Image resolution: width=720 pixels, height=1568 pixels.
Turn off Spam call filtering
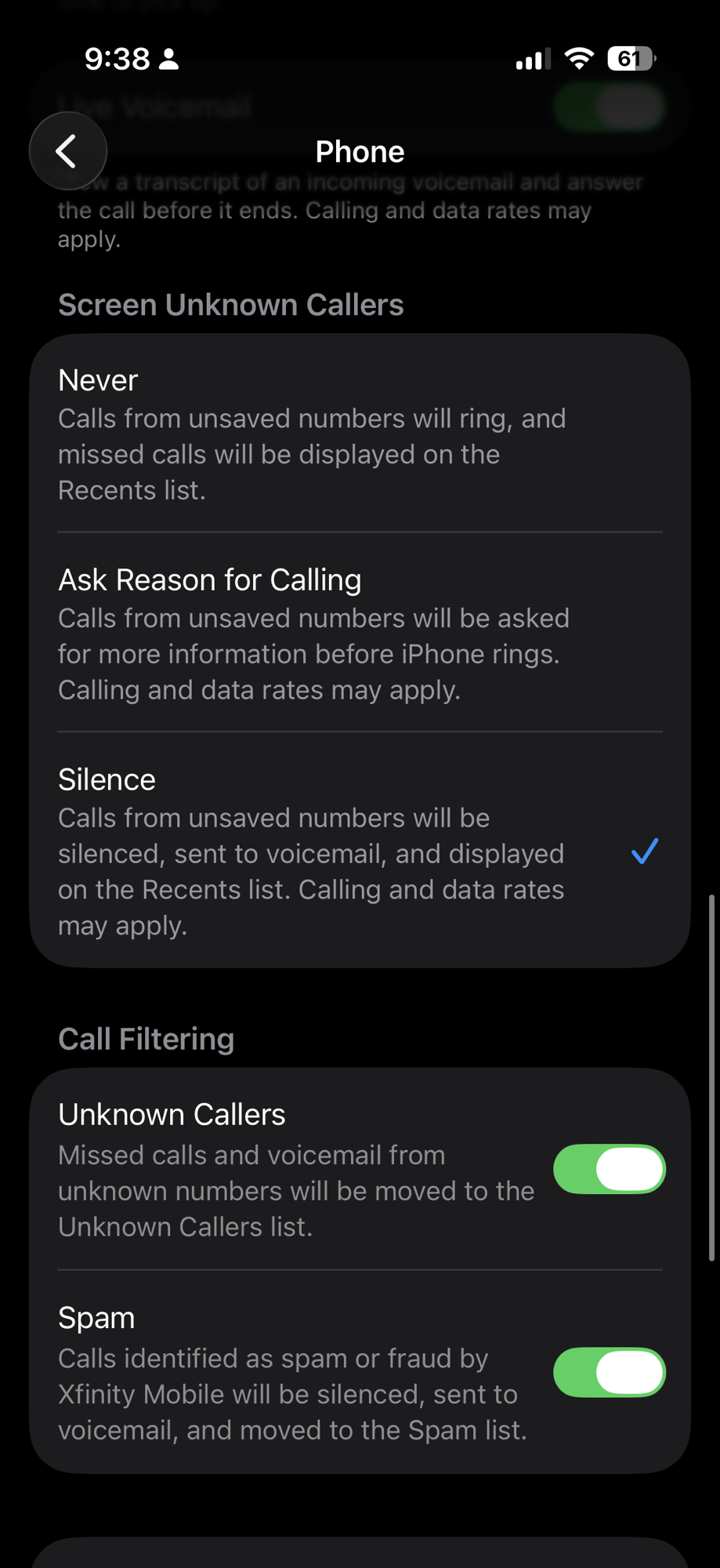click(609, 1372)
